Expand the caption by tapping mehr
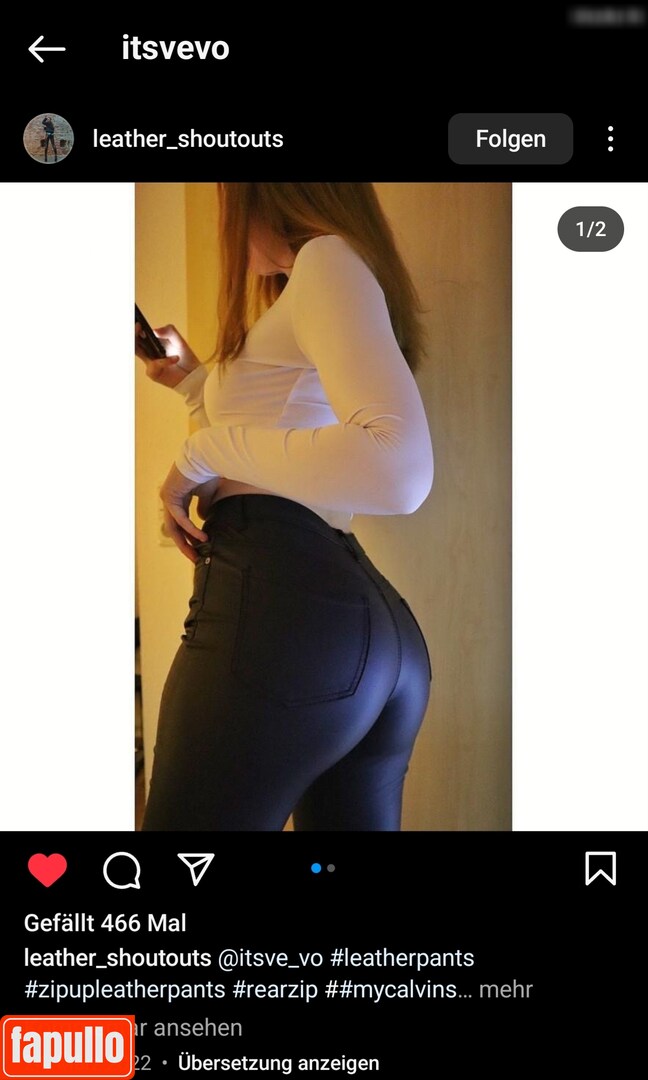Image resolution: width=648 pixels, height=1080 pixels. [x=505, y=990]
